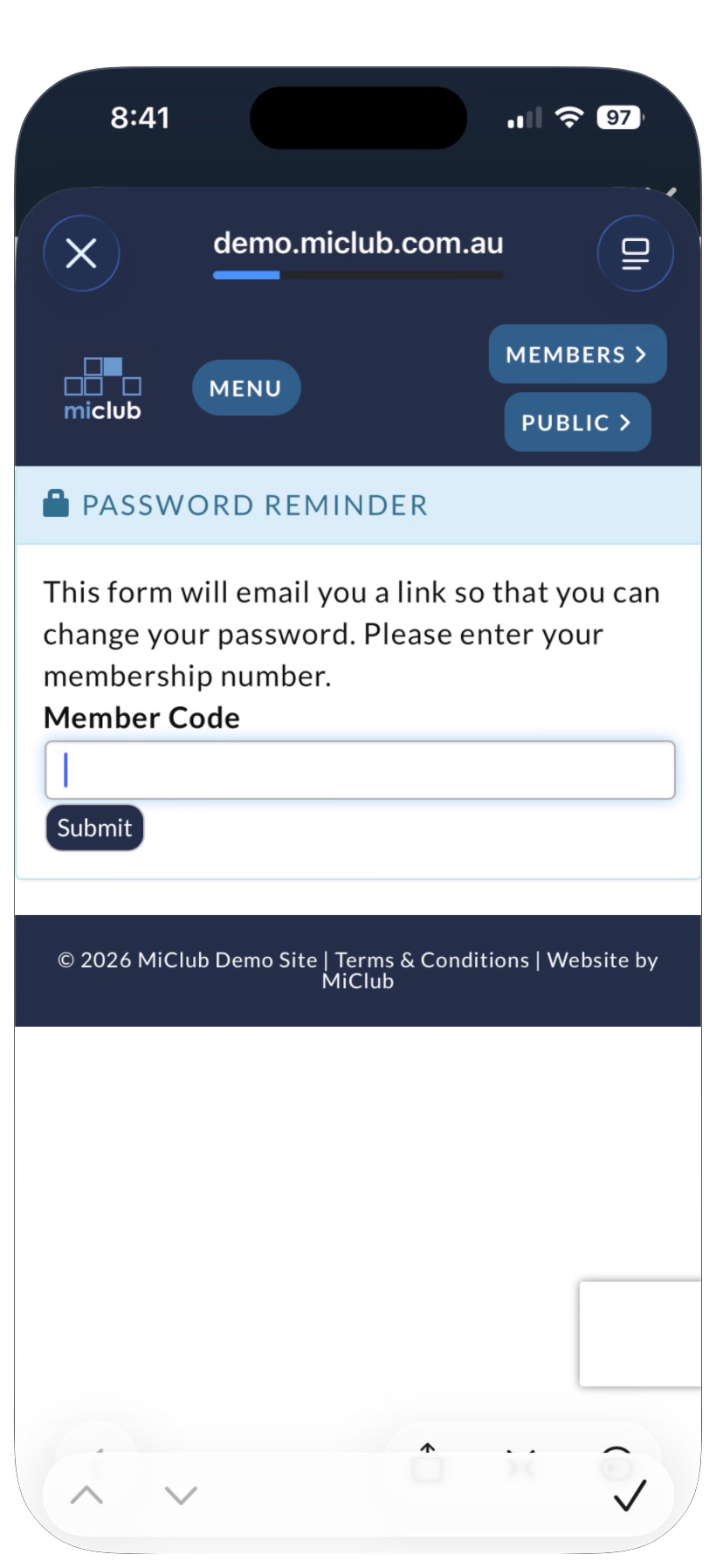Image resolution: width=716 pixels, height=1568 pixels.
Task: Open the MENU button
Action: pos(246,388)
